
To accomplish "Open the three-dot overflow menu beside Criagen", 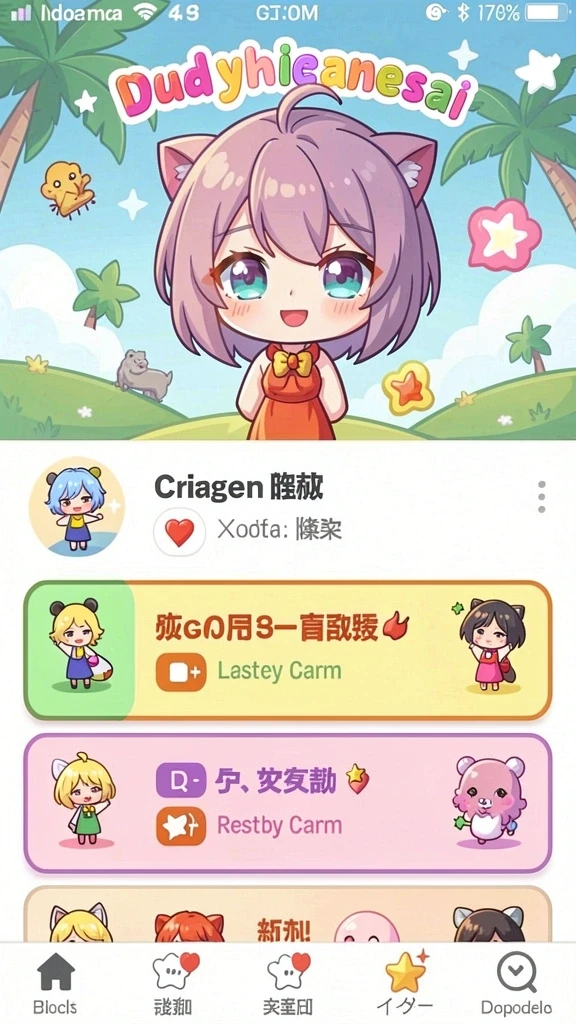I will pos(541,497).
